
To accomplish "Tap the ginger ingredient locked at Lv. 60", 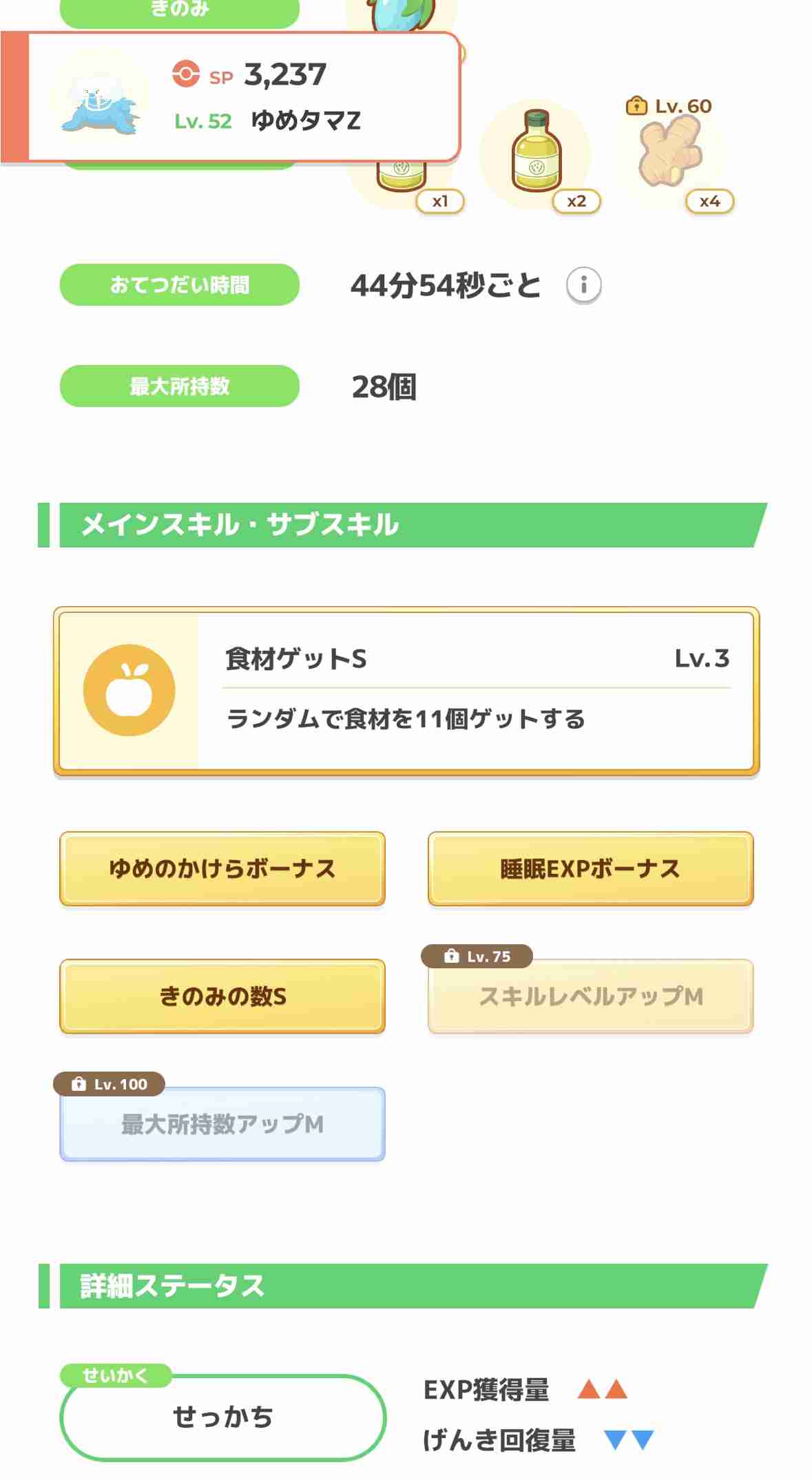I will point(670,153).
